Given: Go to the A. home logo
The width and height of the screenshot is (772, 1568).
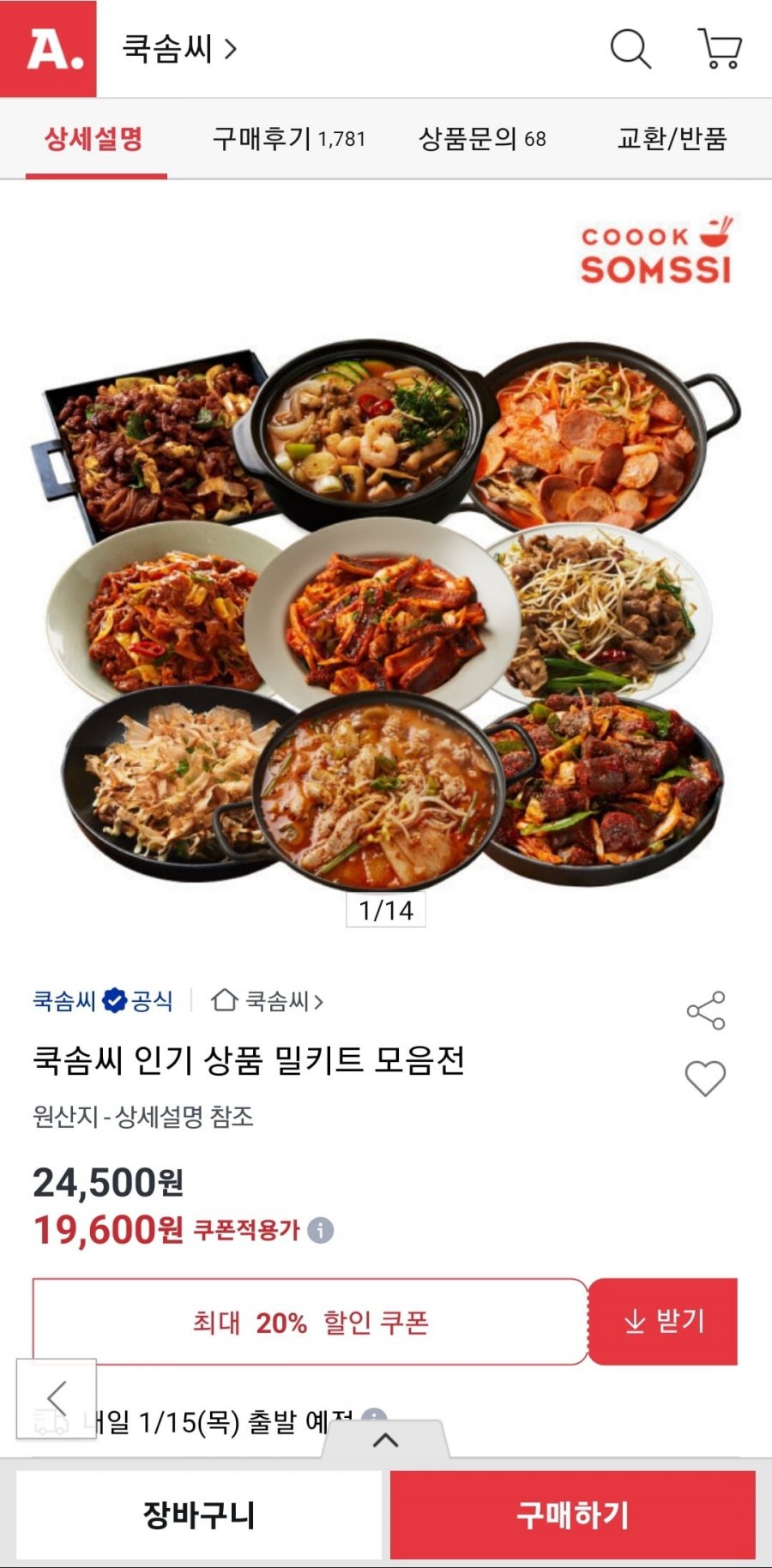Looking at the screenshot, I should tap(49, 49).
